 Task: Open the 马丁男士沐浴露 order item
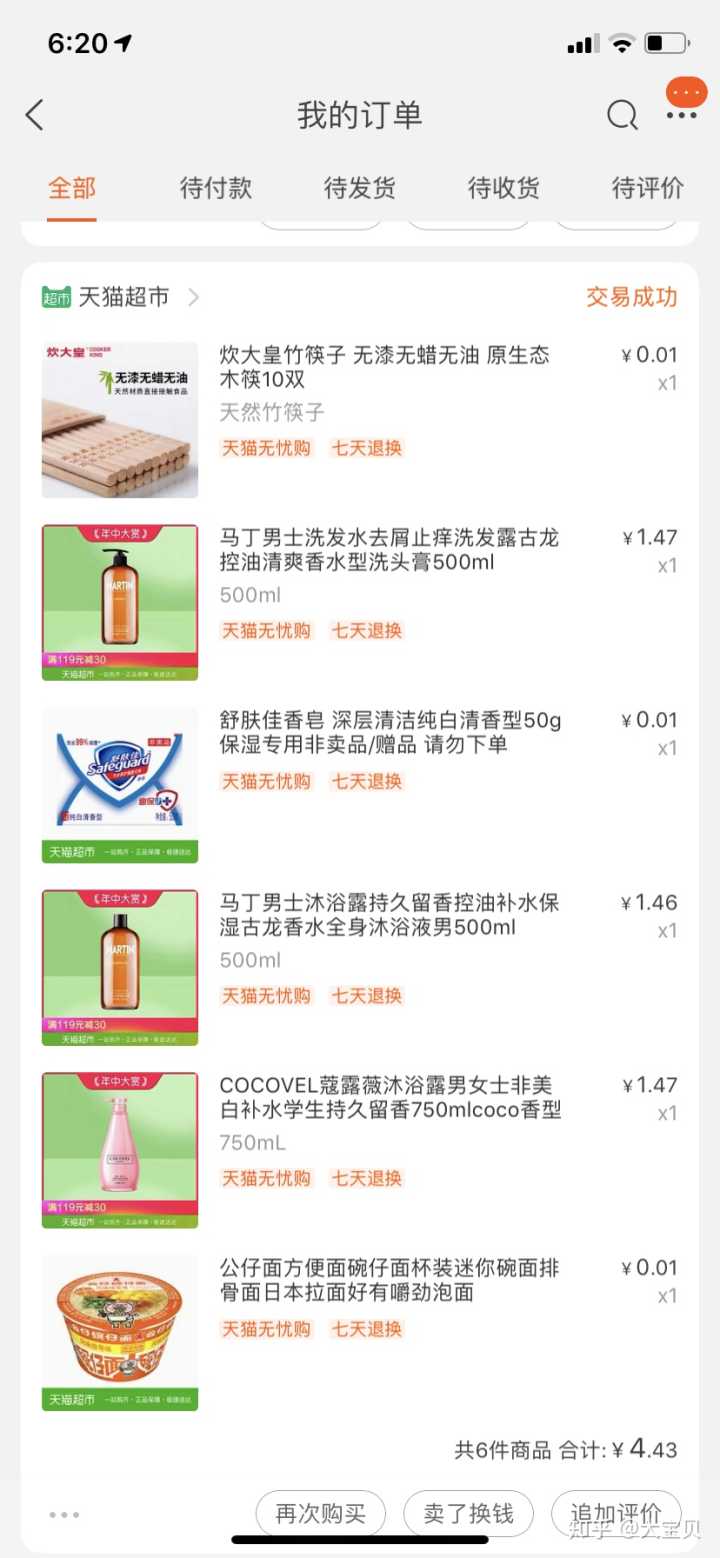pyautogui.click(x=389, y=915)
